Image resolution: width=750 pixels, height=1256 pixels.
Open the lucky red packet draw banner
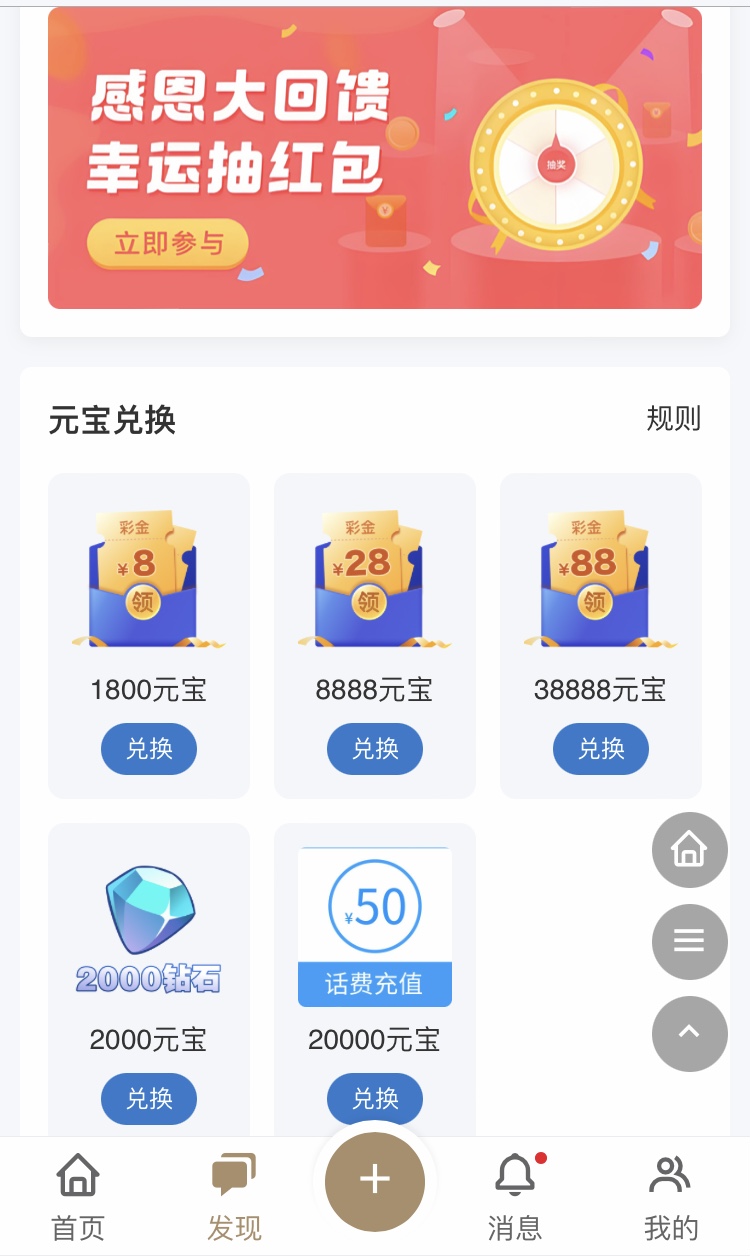[x=374, y=160]
